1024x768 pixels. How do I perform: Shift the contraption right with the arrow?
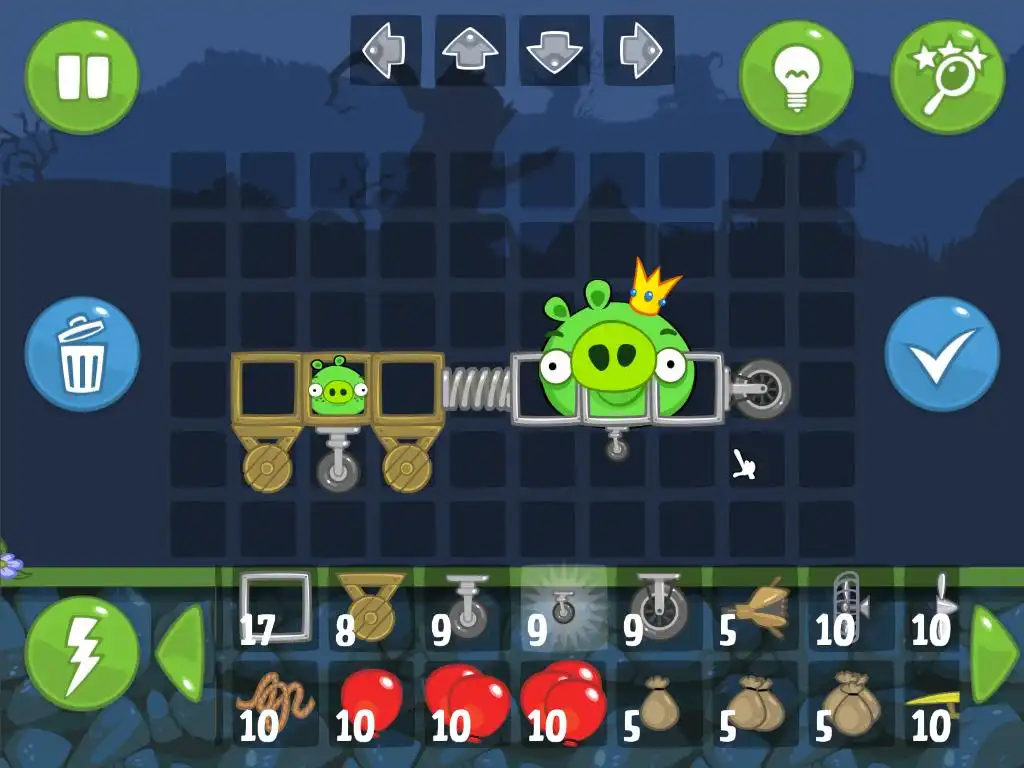(640, 49)
